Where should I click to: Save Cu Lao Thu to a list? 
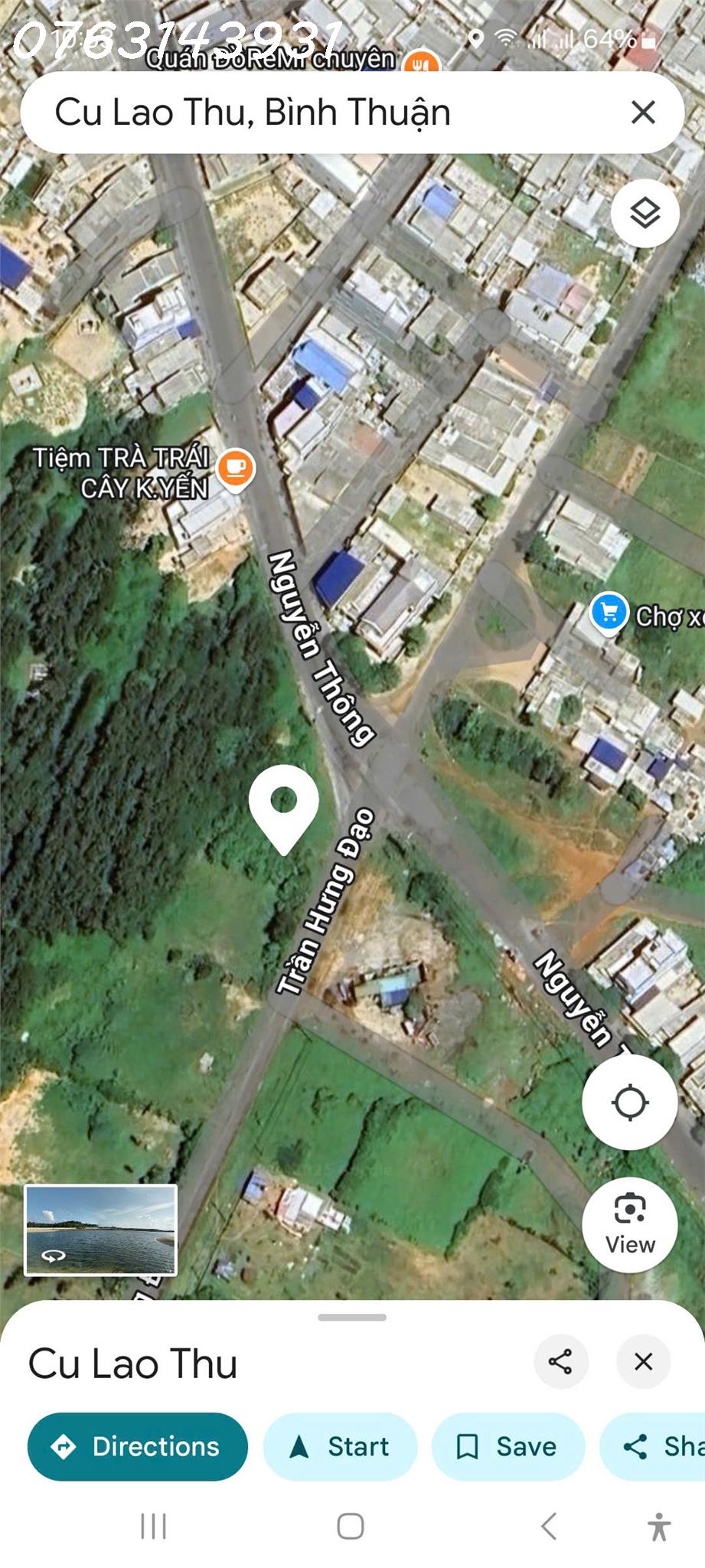click(x=508, y=1446)
